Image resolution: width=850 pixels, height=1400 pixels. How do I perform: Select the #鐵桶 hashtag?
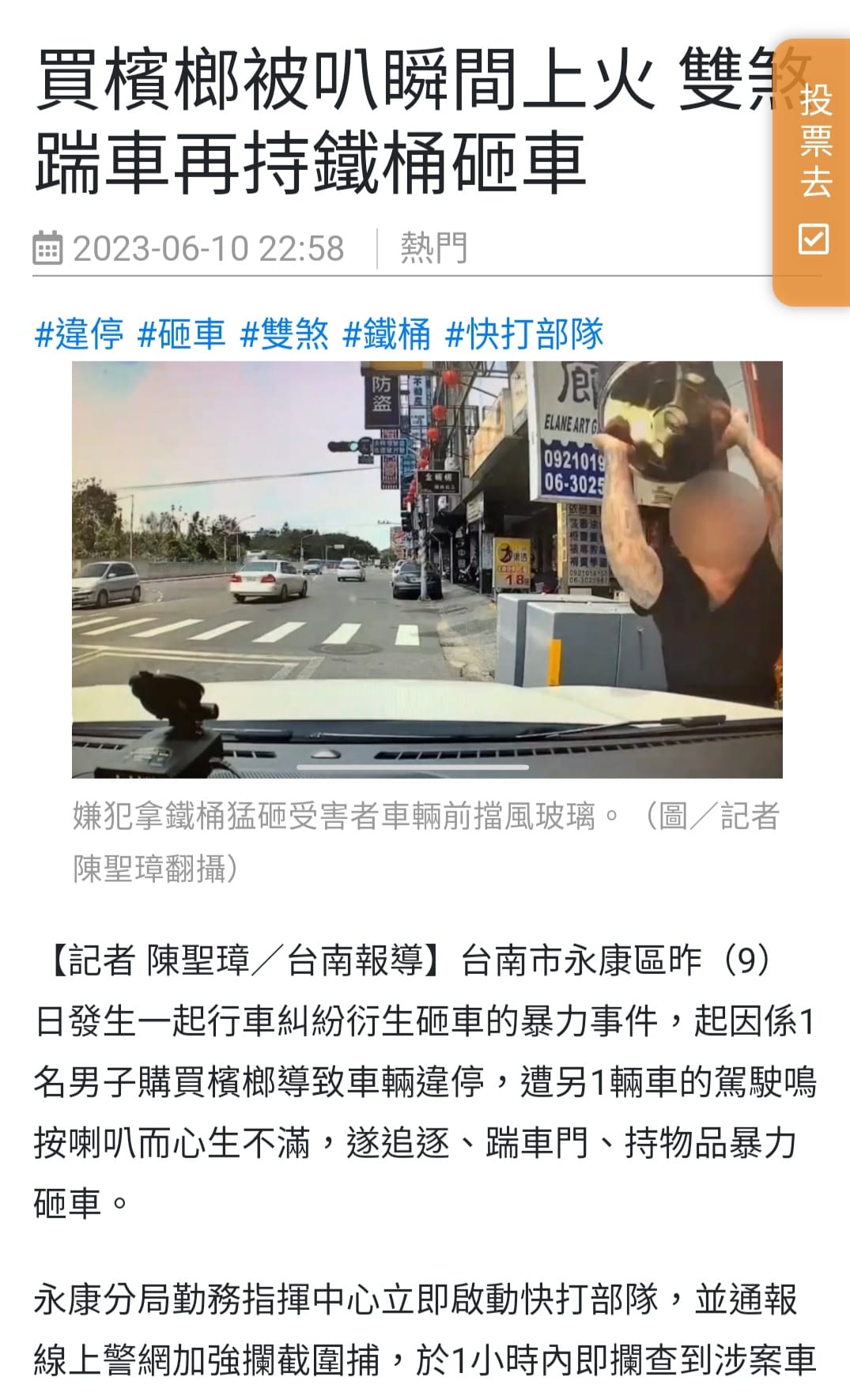(x=387, y=334)
